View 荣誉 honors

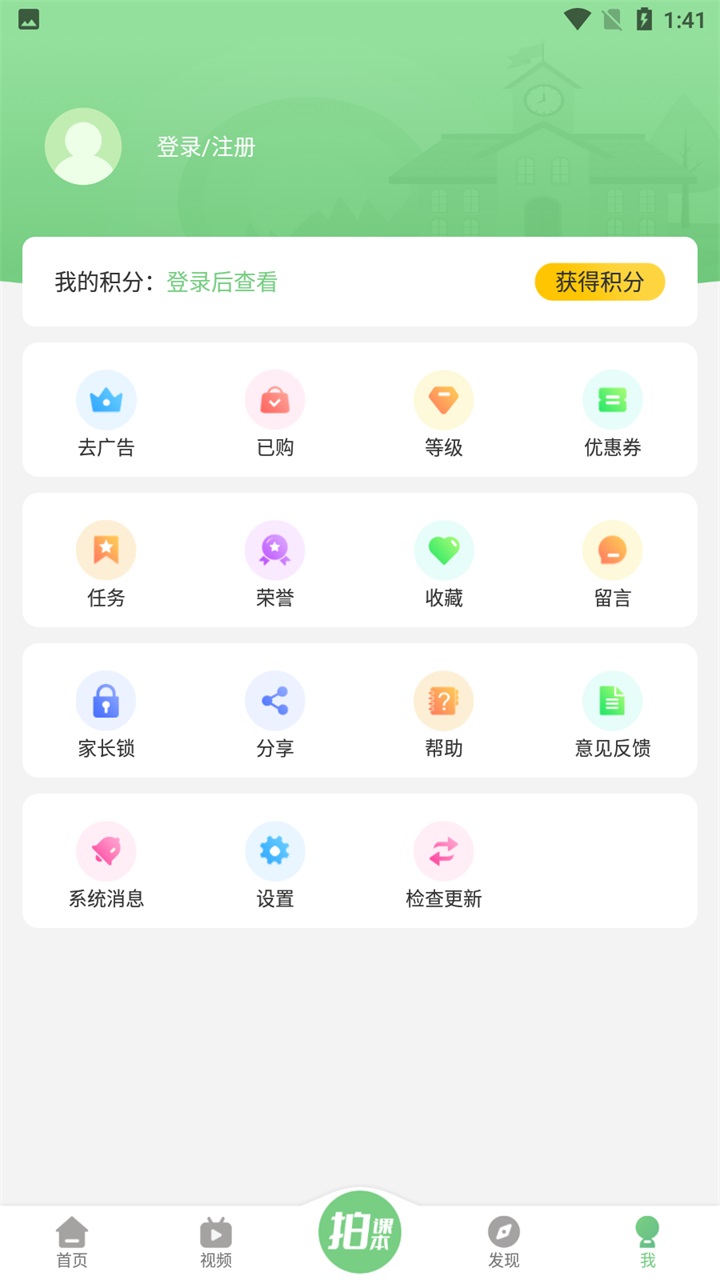[275, 562]
